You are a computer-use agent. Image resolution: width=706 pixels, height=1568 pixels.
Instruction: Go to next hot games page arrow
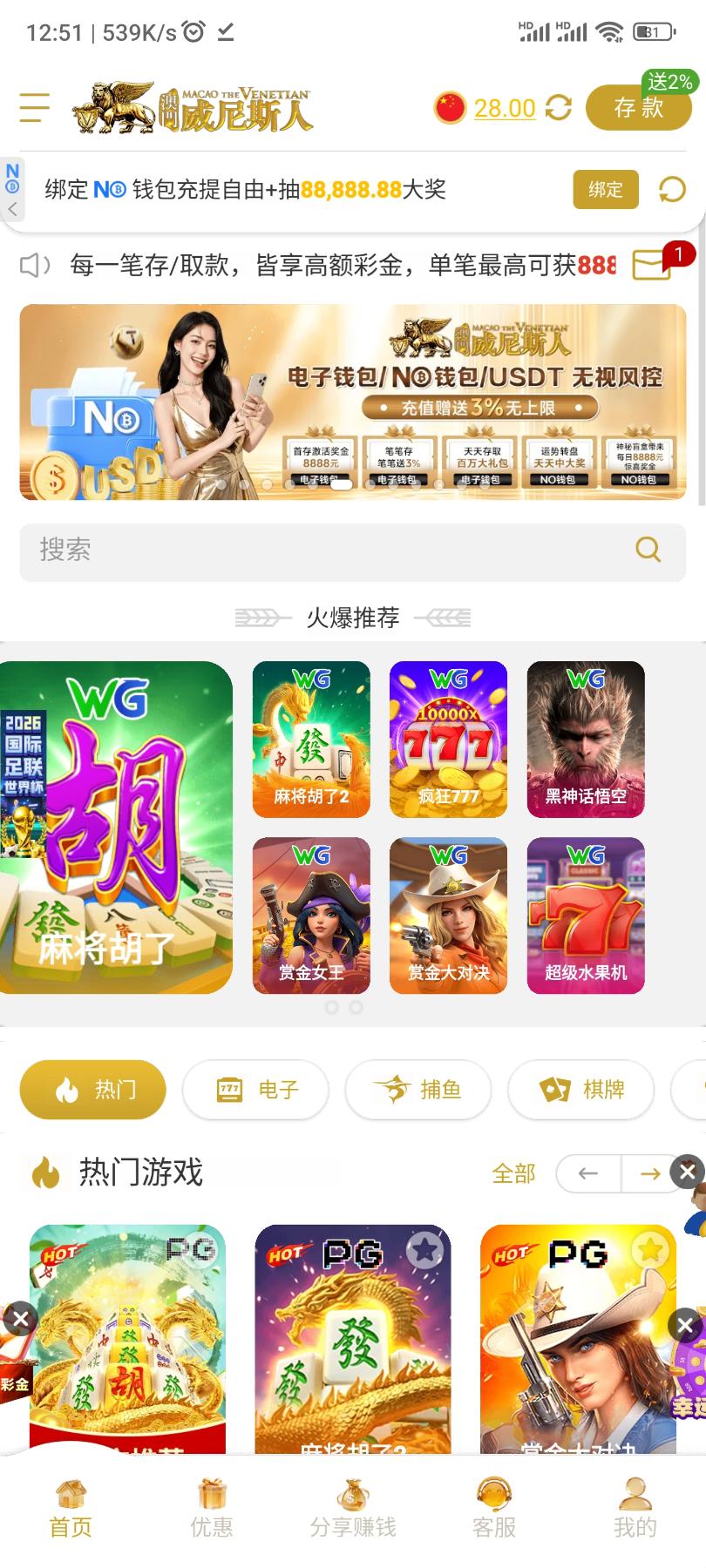[x=650, y=1173]
